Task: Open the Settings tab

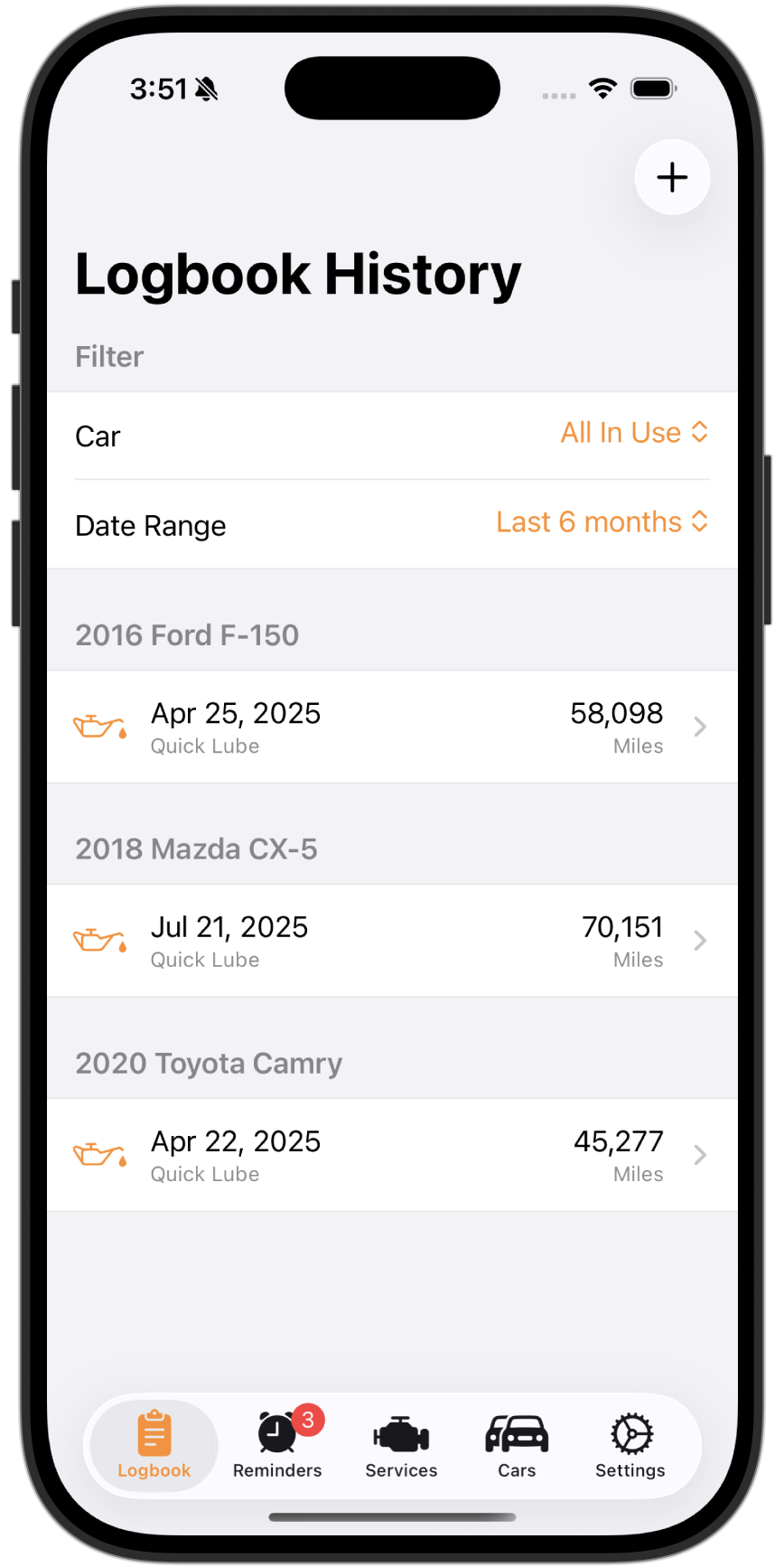Action: click(x=630, y=1446)
